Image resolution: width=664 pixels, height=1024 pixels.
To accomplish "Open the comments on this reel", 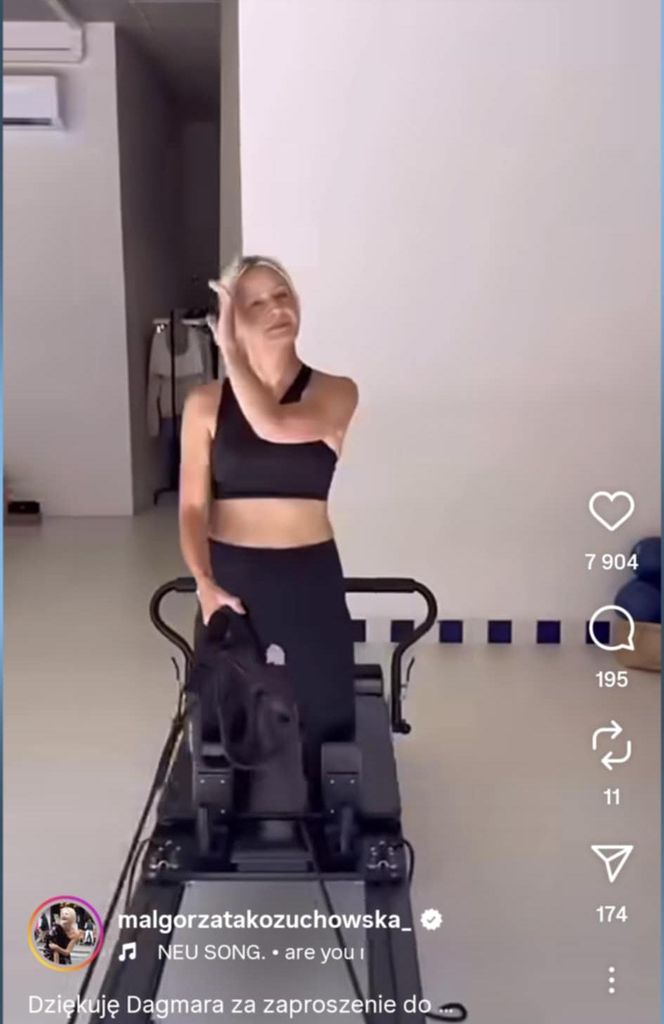I will coord(611,629).
